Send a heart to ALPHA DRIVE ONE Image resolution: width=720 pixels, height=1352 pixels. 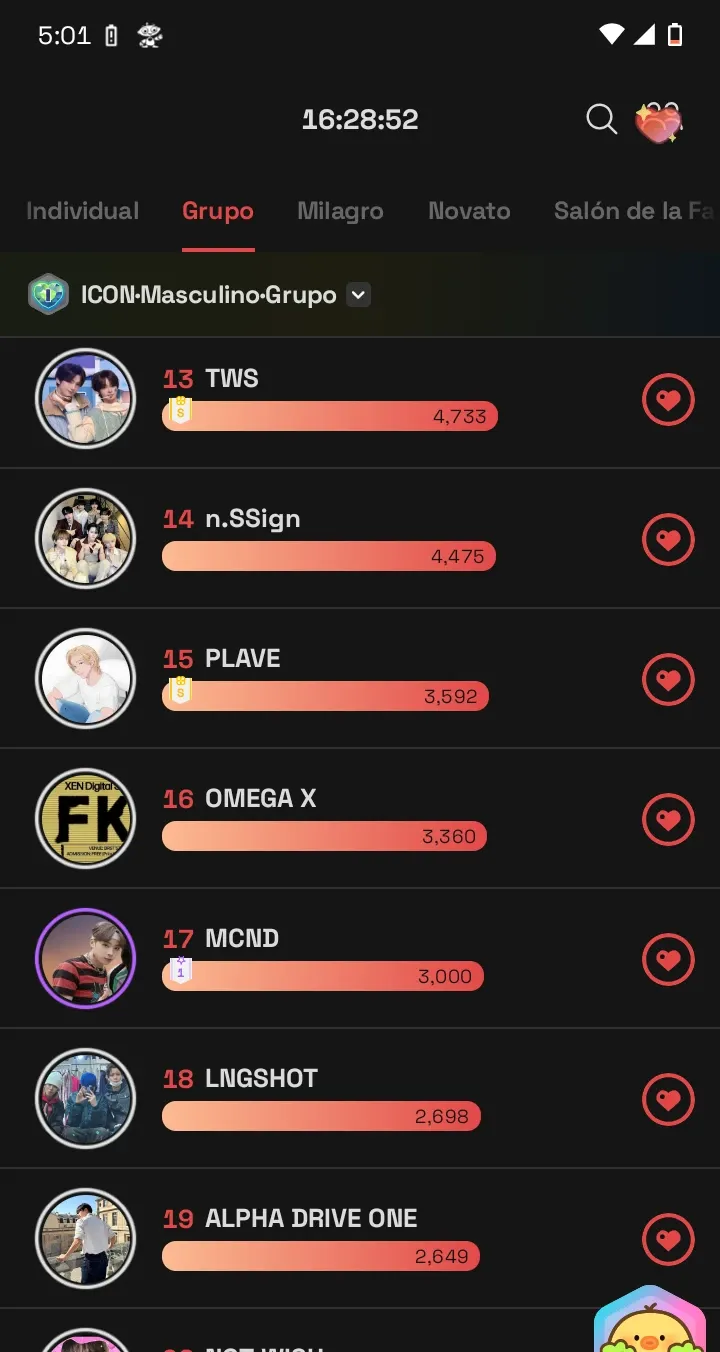667,1240
